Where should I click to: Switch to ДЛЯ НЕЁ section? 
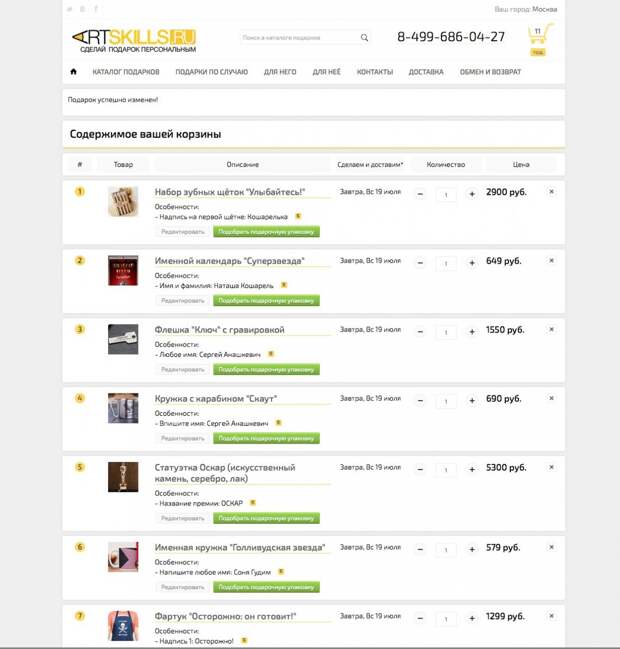(x=326, y=72)
